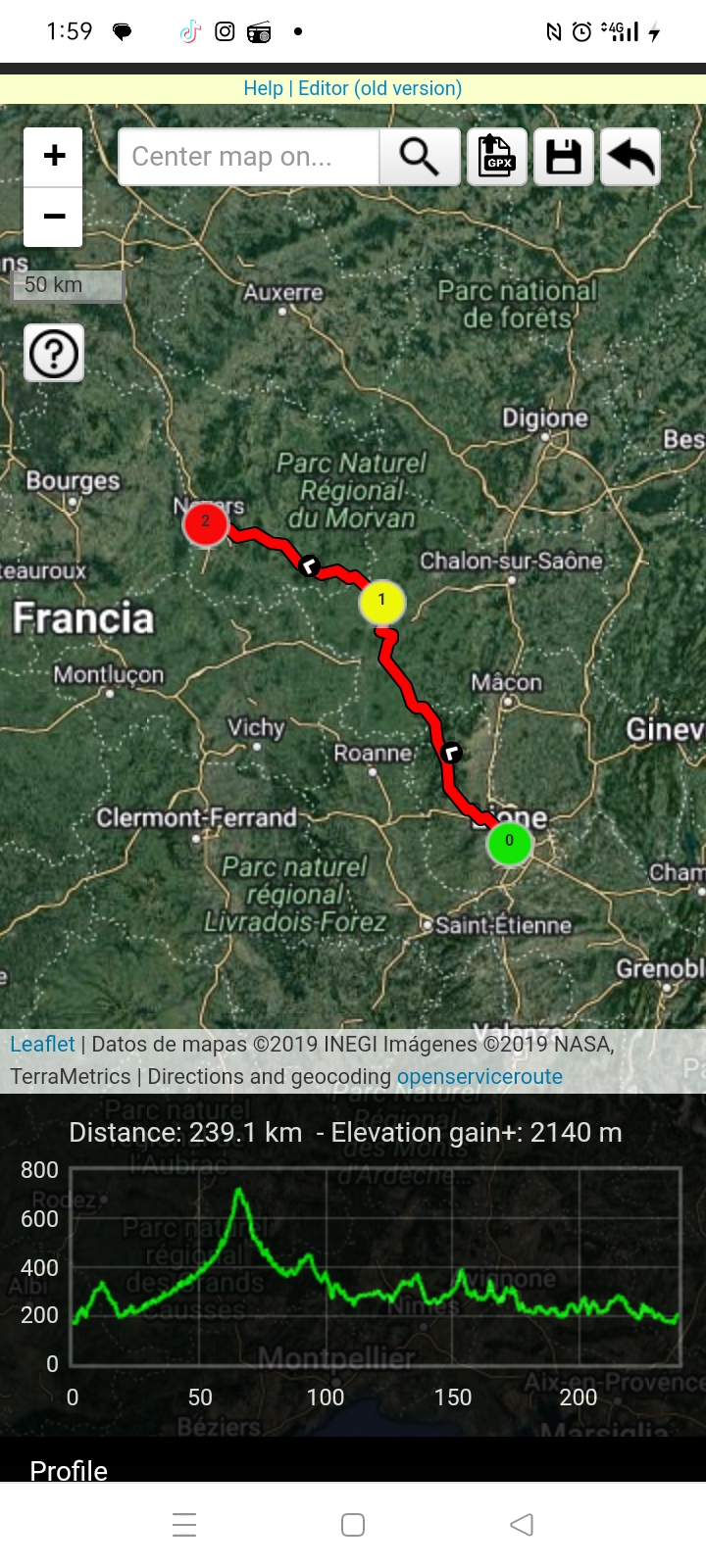Open the Leaflet attribution link
The height and width of the screenshot is (1568, 706).
[42, 1045]
